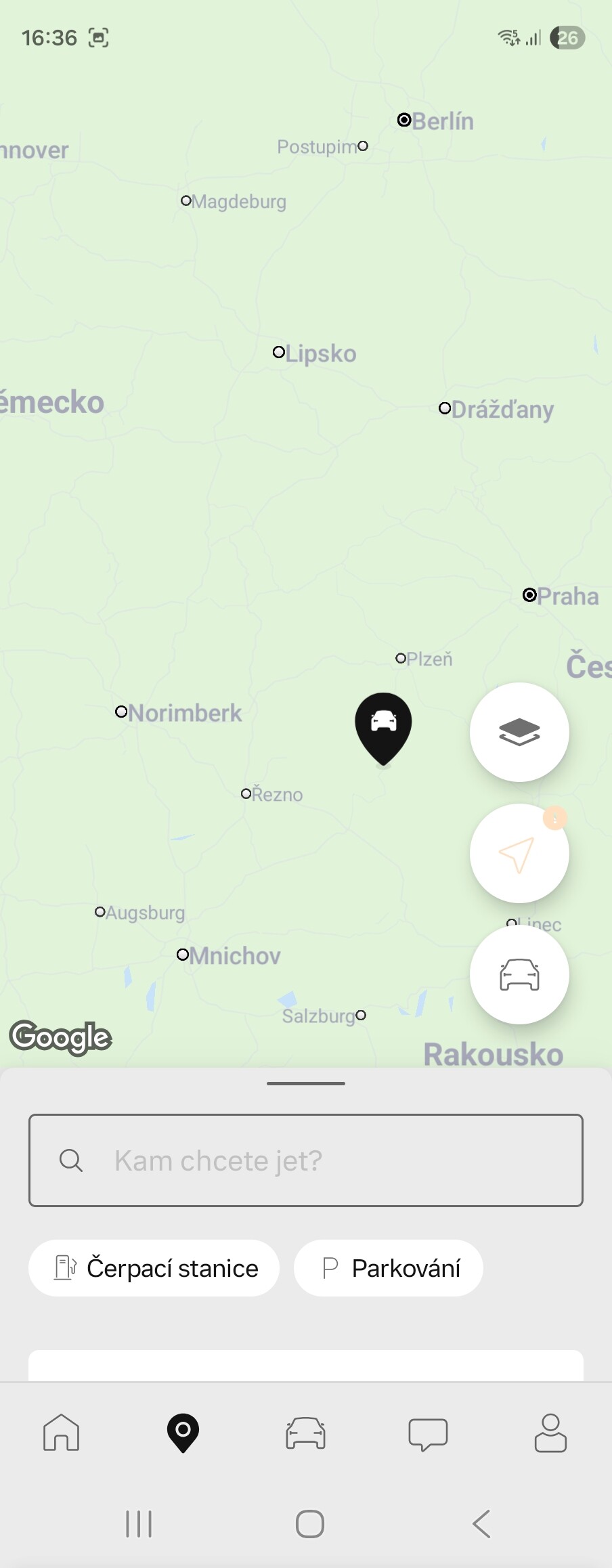Select the Parkování chip
Viewport: 612px width, 1568px height.
coord(389,1268)
